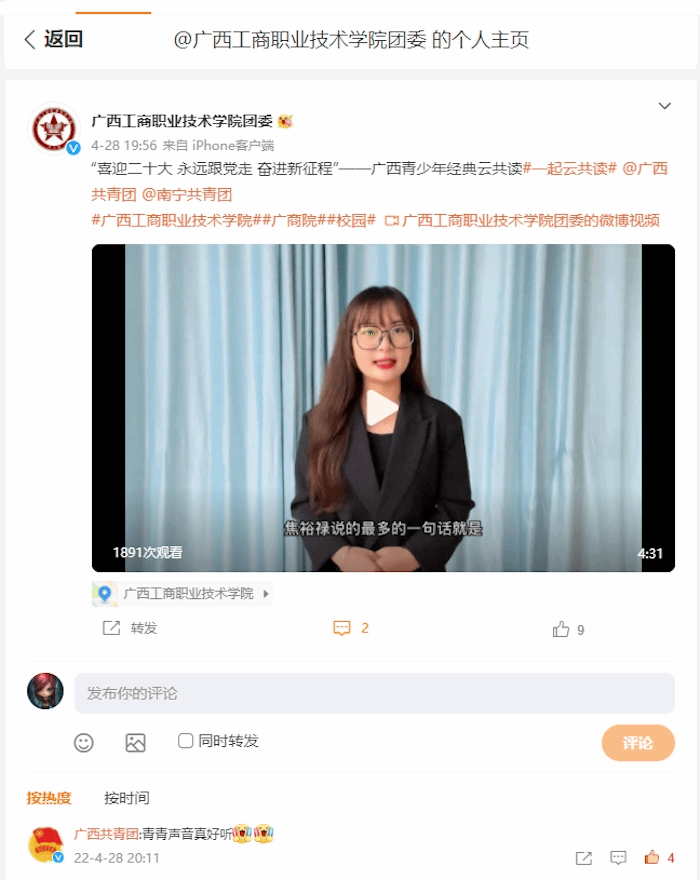Open the post's comments, count 2
Image resolution: width=700 pixels, height=880 pixels.
point(351,629)
